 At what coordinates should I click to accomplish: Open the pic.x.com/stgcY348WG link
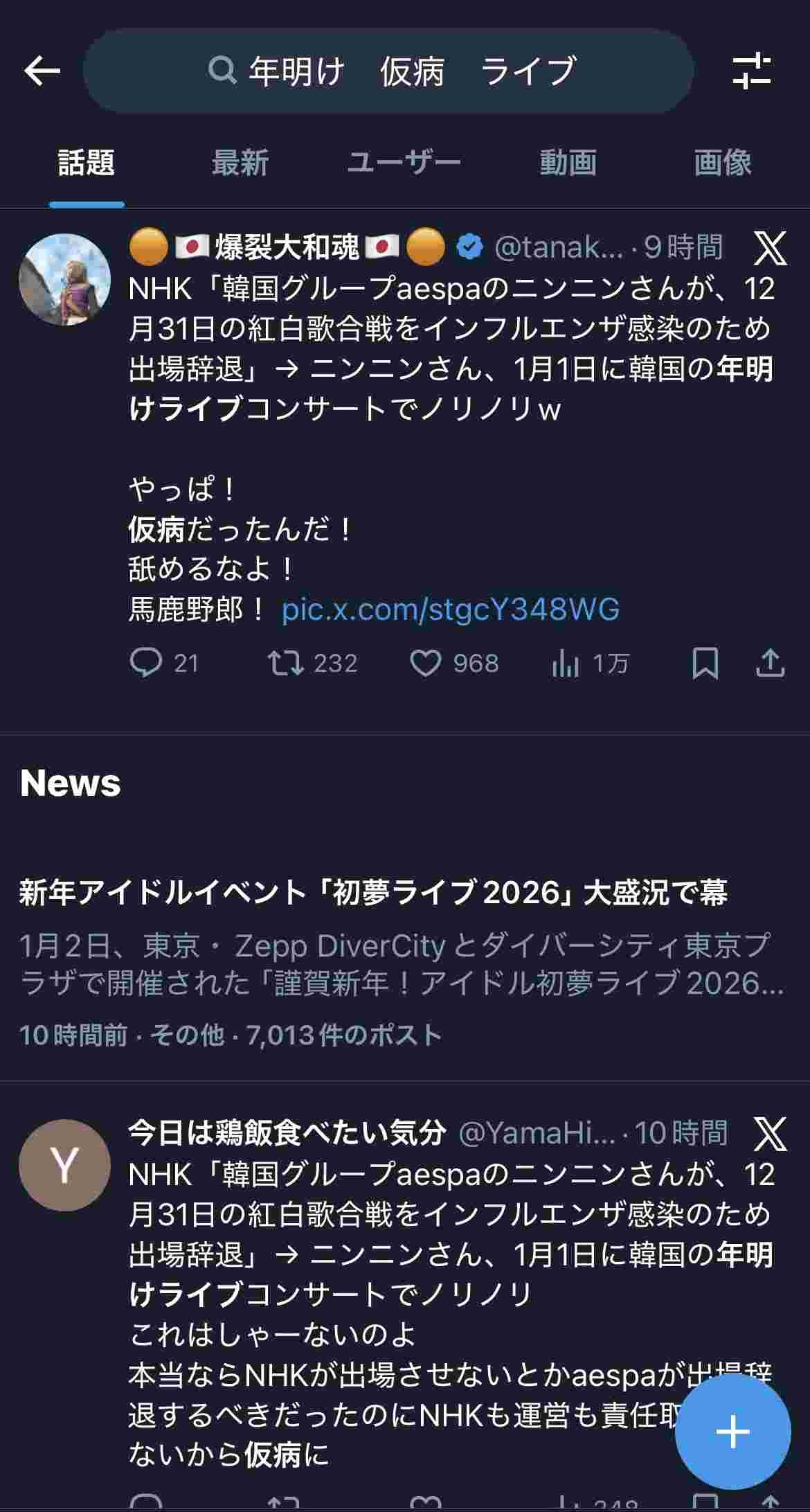click(x=450, y=610)
